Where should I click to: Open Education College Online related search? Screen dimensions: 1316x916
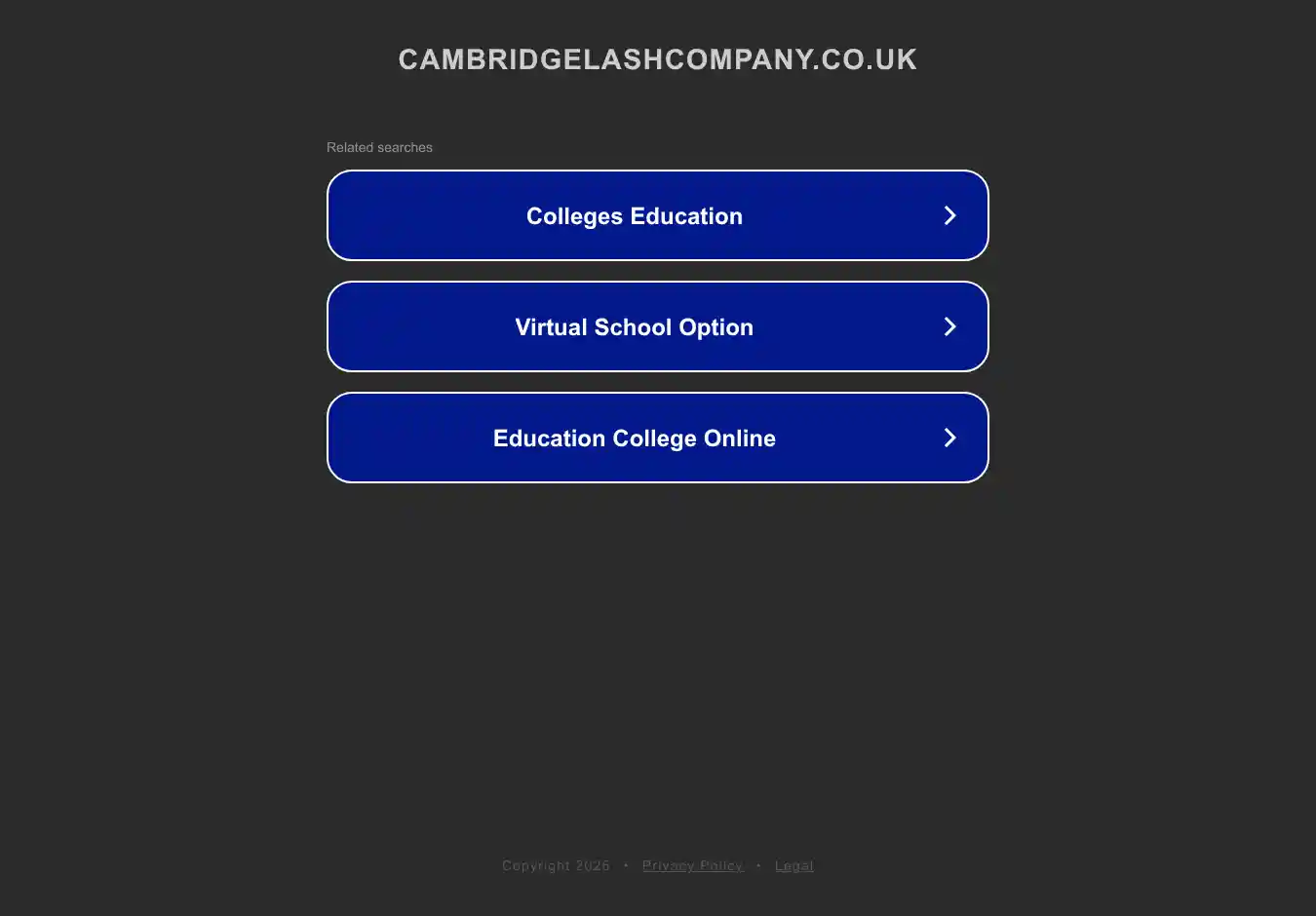coord(657,438)
